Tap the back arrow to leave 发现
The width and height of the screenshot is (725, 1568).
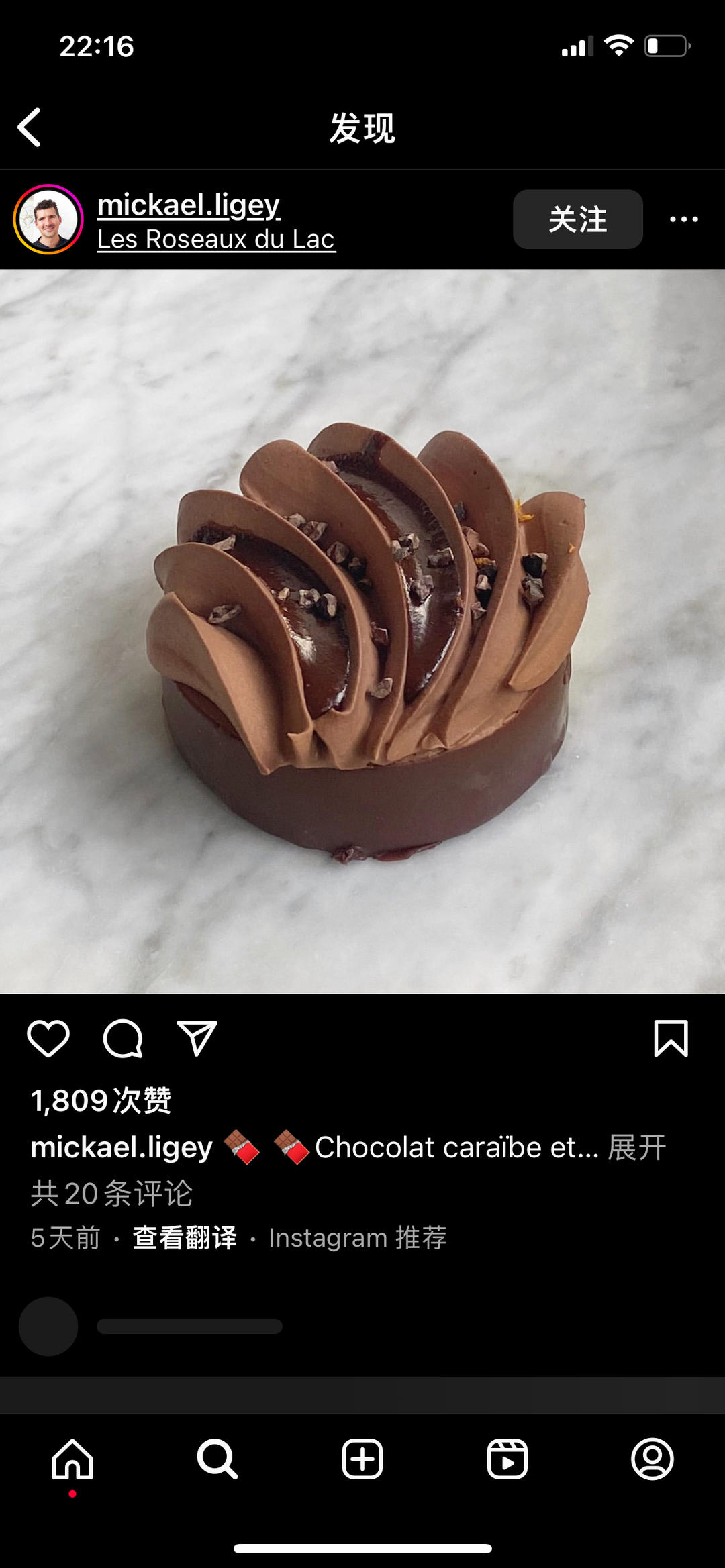coord(29,127)
